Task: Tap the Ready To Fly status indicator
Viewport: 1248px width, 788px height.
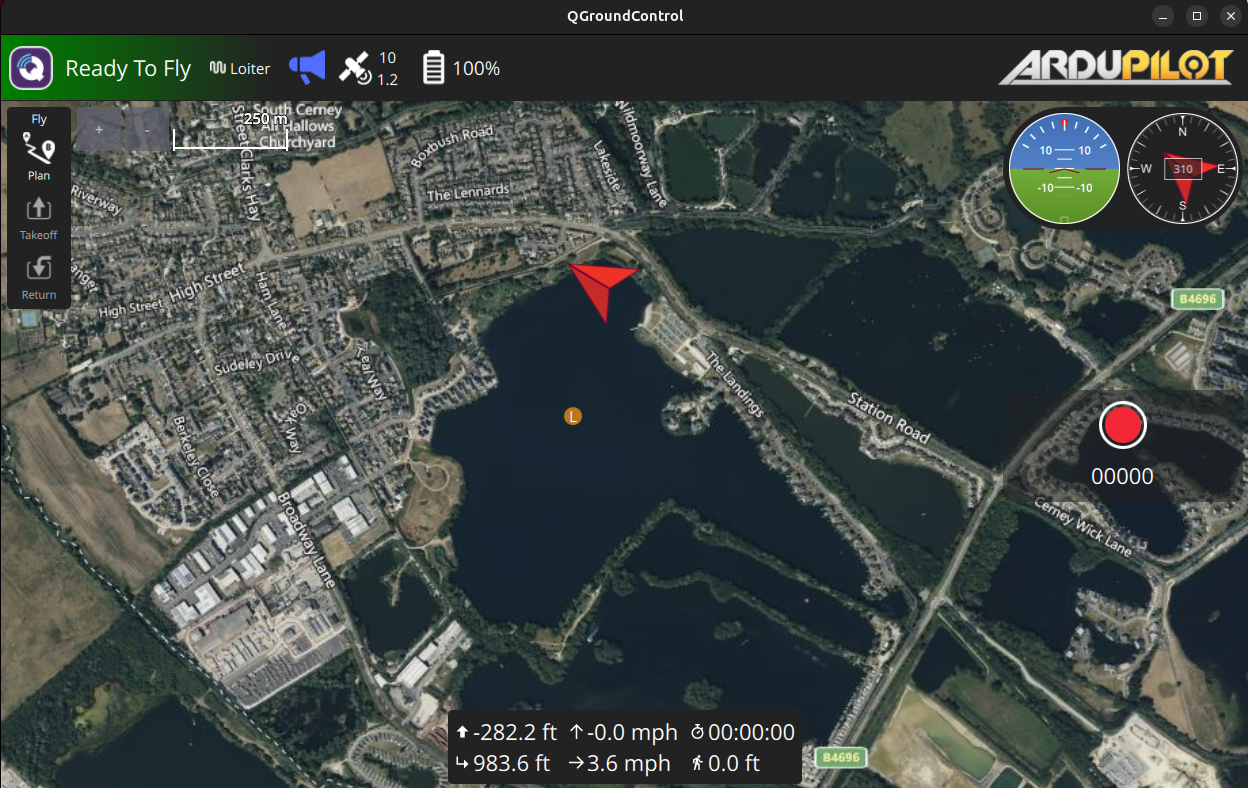Action: coord(128,69)
